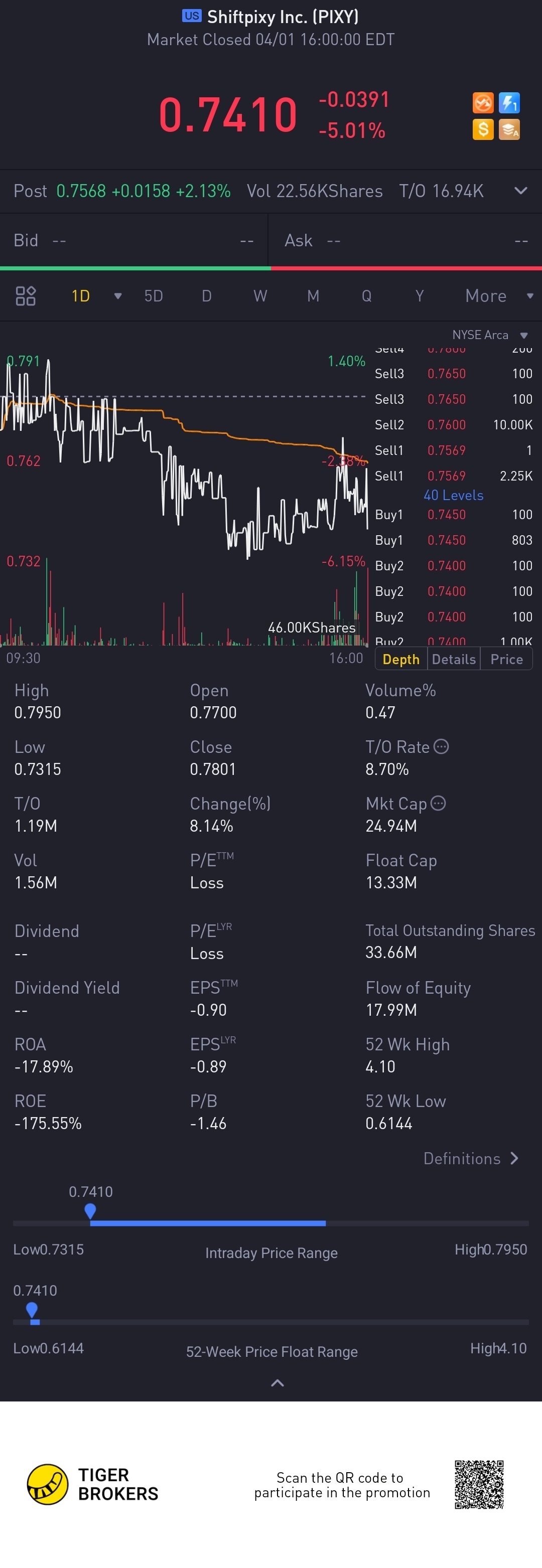Show the weekly W chart
542x1568 pixels.
(260, 296)
